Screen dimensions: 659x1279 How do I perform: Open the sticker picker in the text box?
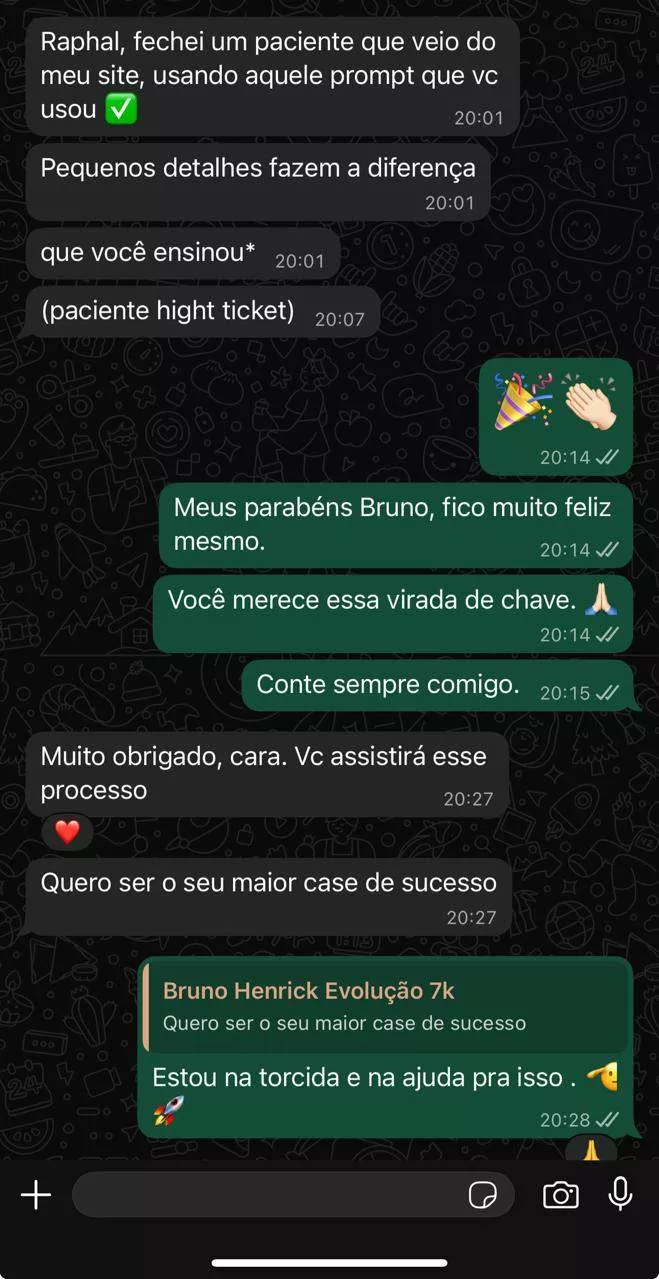coord(484,1194)
